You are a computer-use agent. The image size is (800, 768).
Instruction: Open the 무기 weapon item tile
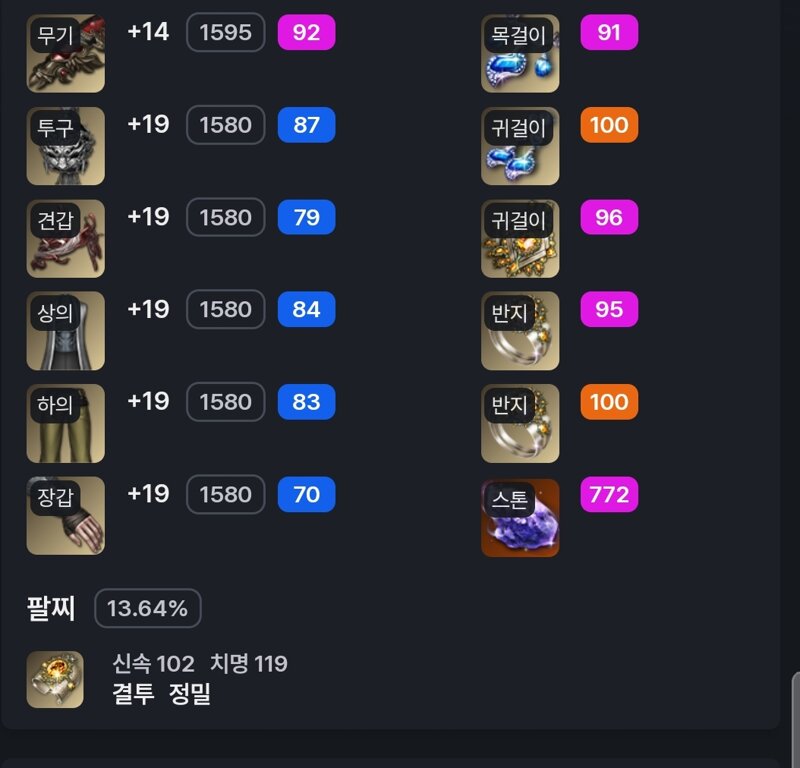66,54
